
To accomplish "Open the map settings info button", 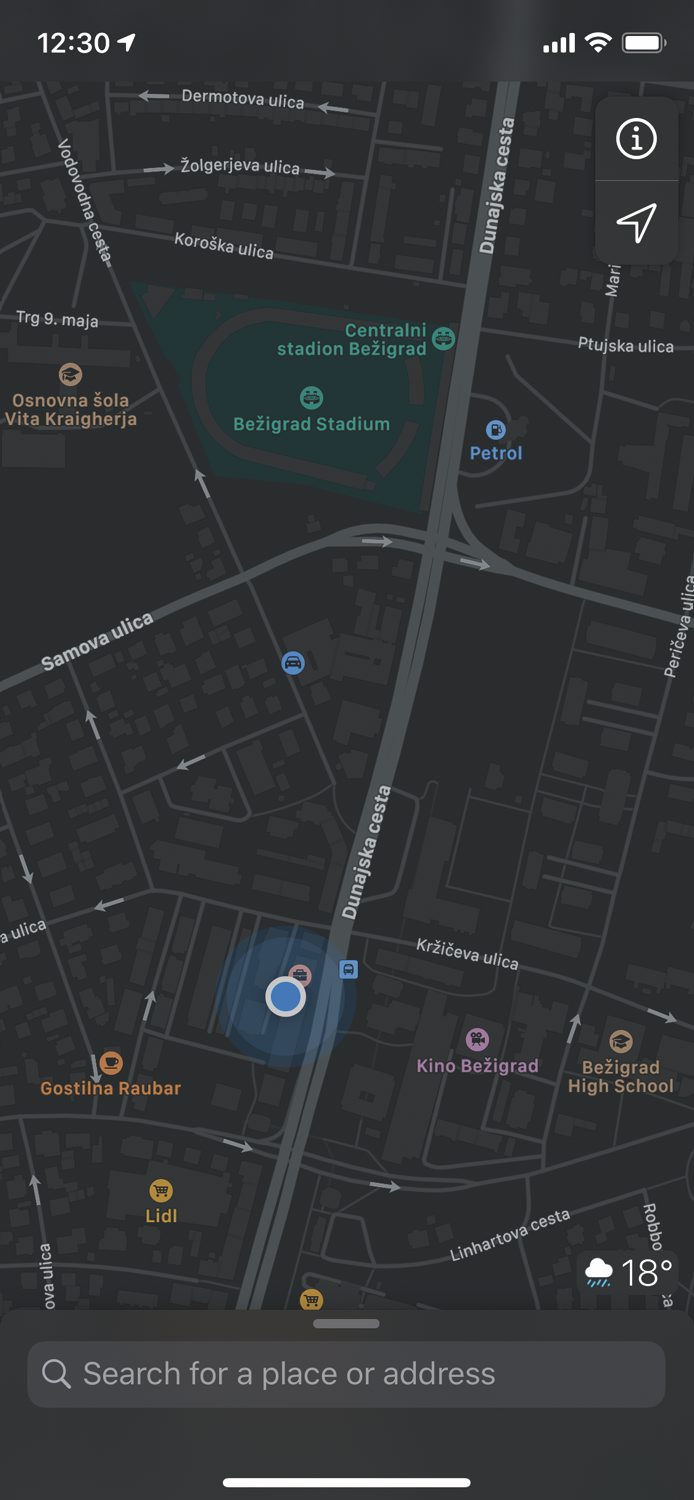I will [636, 140].
